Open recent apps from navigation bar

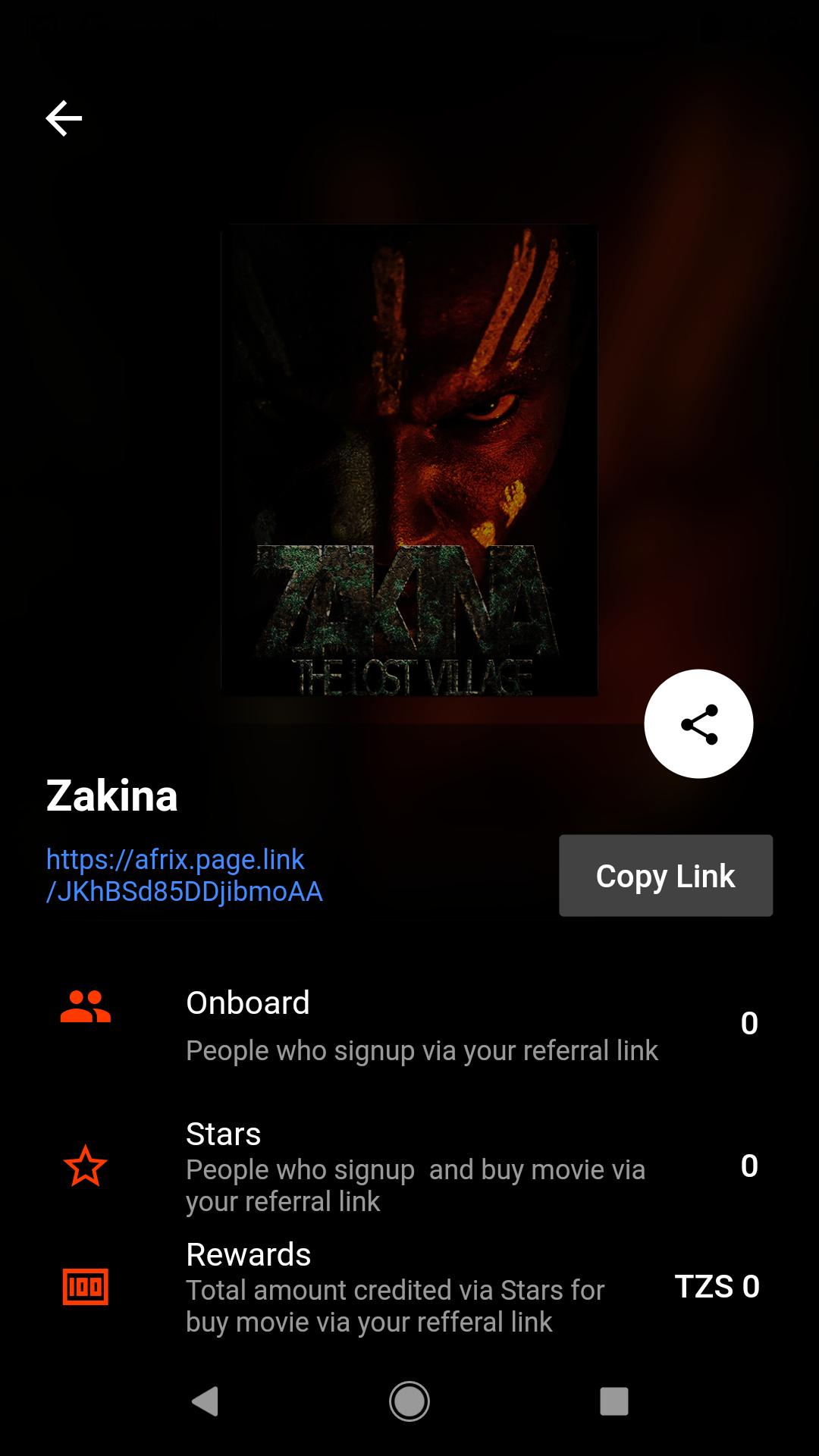[x=614, y=1401]
